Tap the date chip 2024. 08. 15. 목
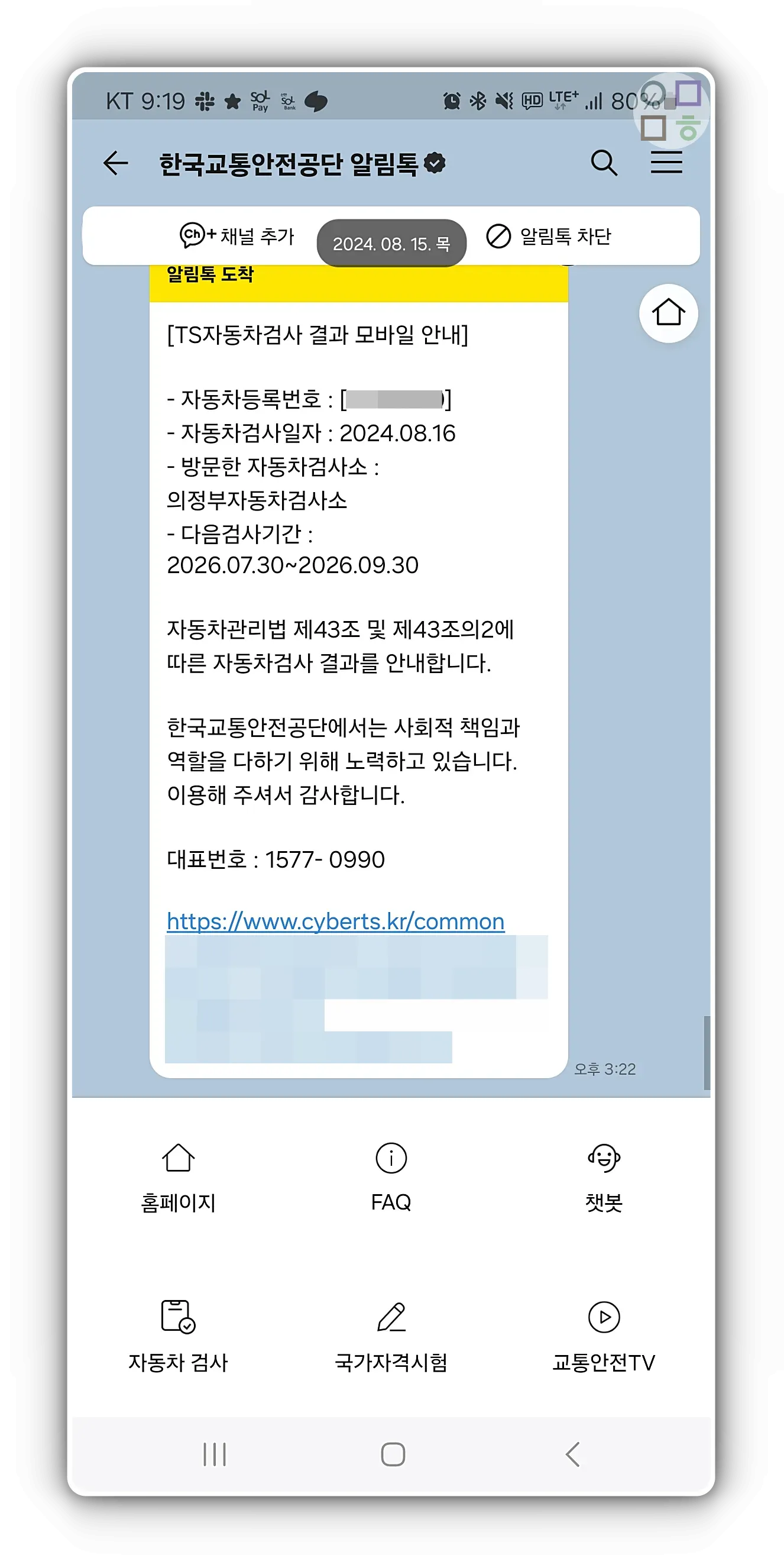The image size is (784, 1565). [391, 242]
